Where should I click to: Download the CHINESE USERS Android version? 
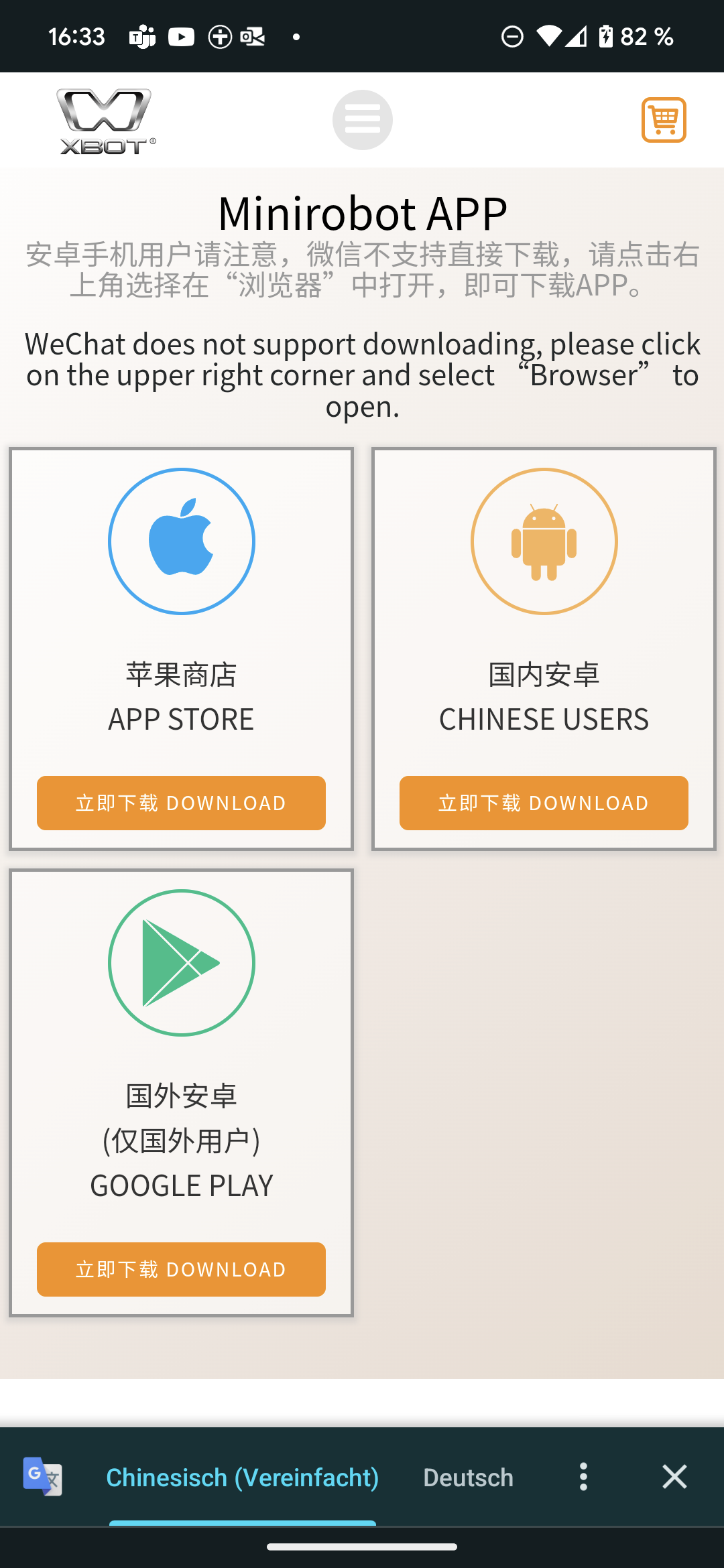pyautogui.click(x=544, y=803)
